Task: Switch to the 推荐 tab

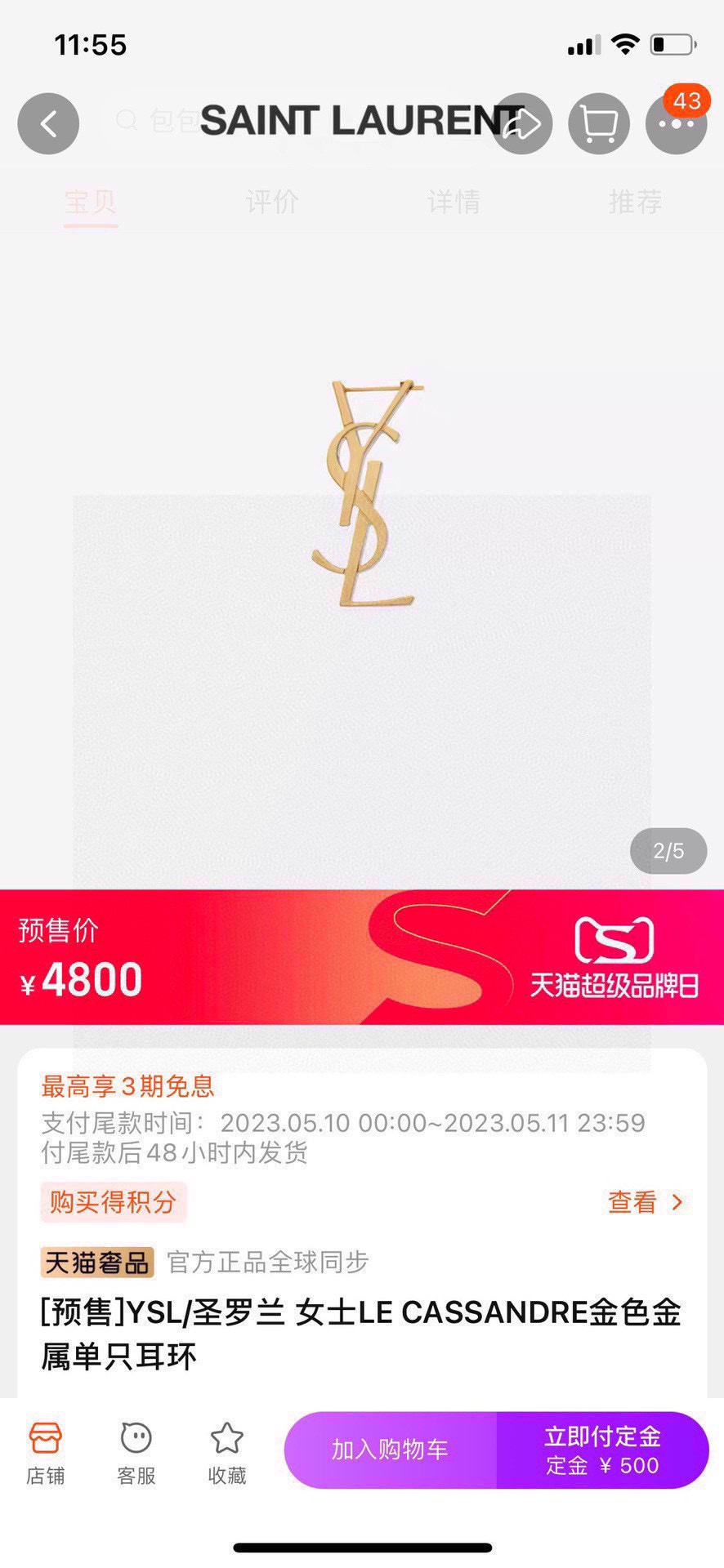Action: [635, 202]
